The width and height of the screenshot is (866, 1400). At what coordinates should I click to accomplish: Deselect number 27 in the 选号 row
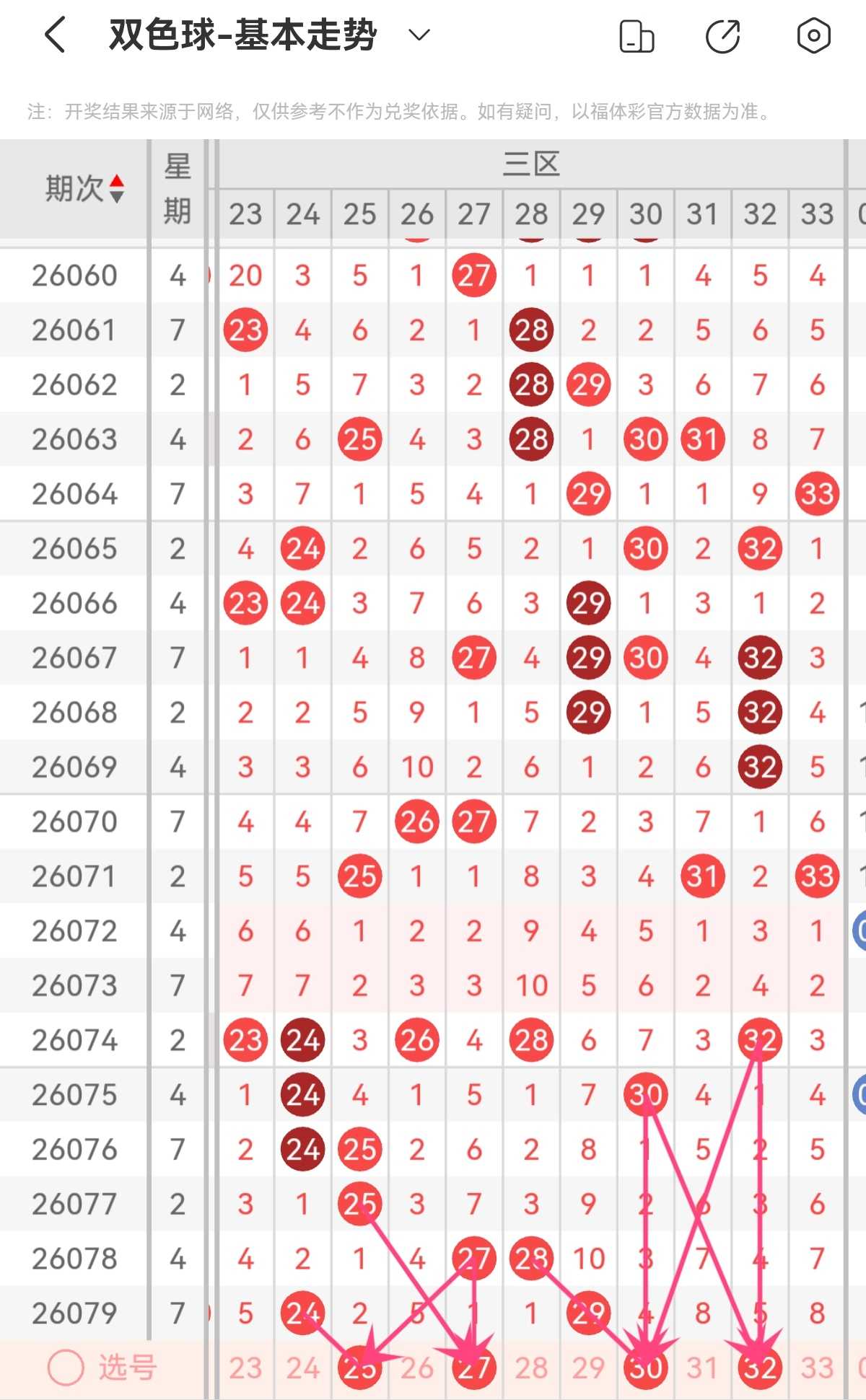pyautogui.click(x=474, y=1367)
